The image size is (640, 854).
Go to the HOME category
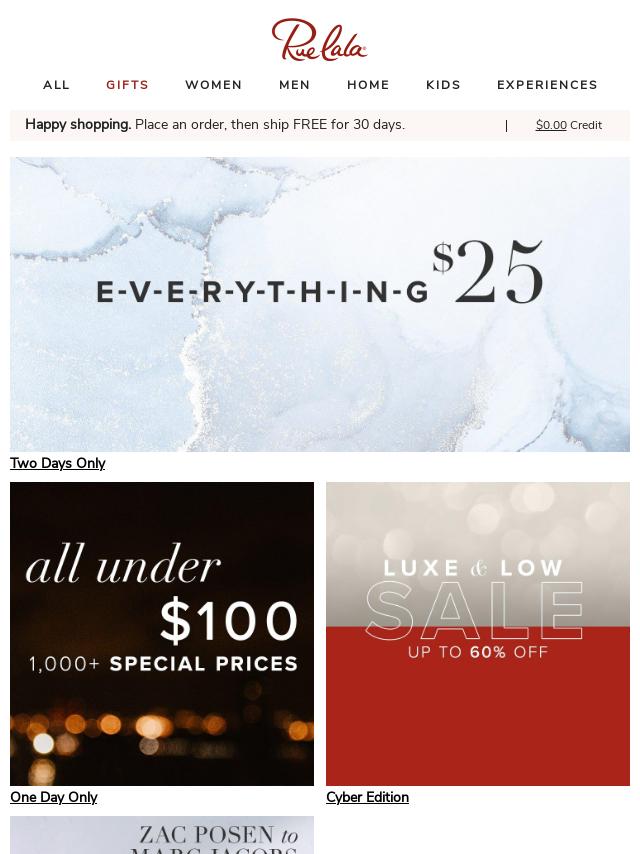click(x=368, y=85)
